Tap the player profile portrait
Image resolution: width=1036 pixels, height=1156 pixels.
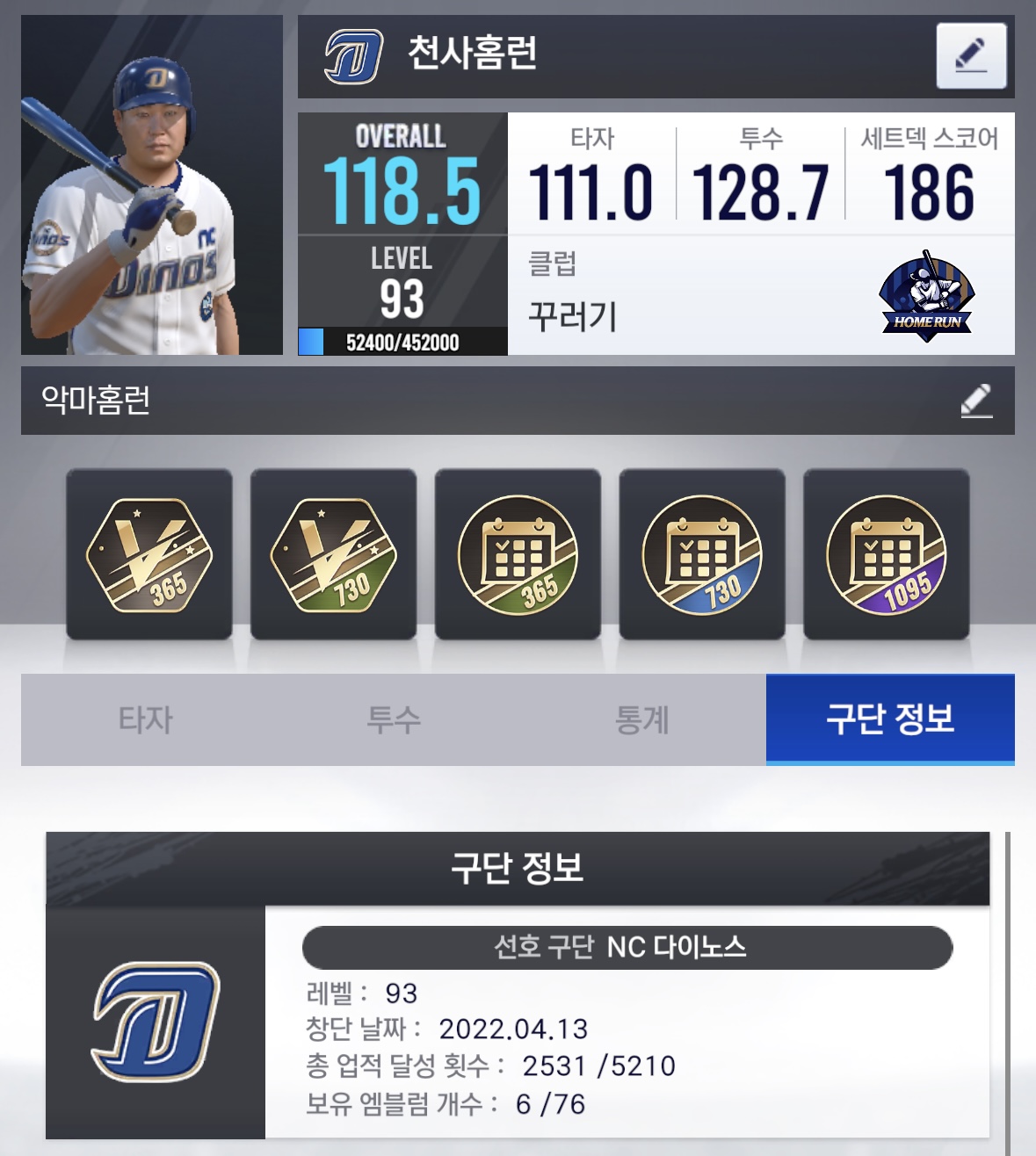click(151, 184)
